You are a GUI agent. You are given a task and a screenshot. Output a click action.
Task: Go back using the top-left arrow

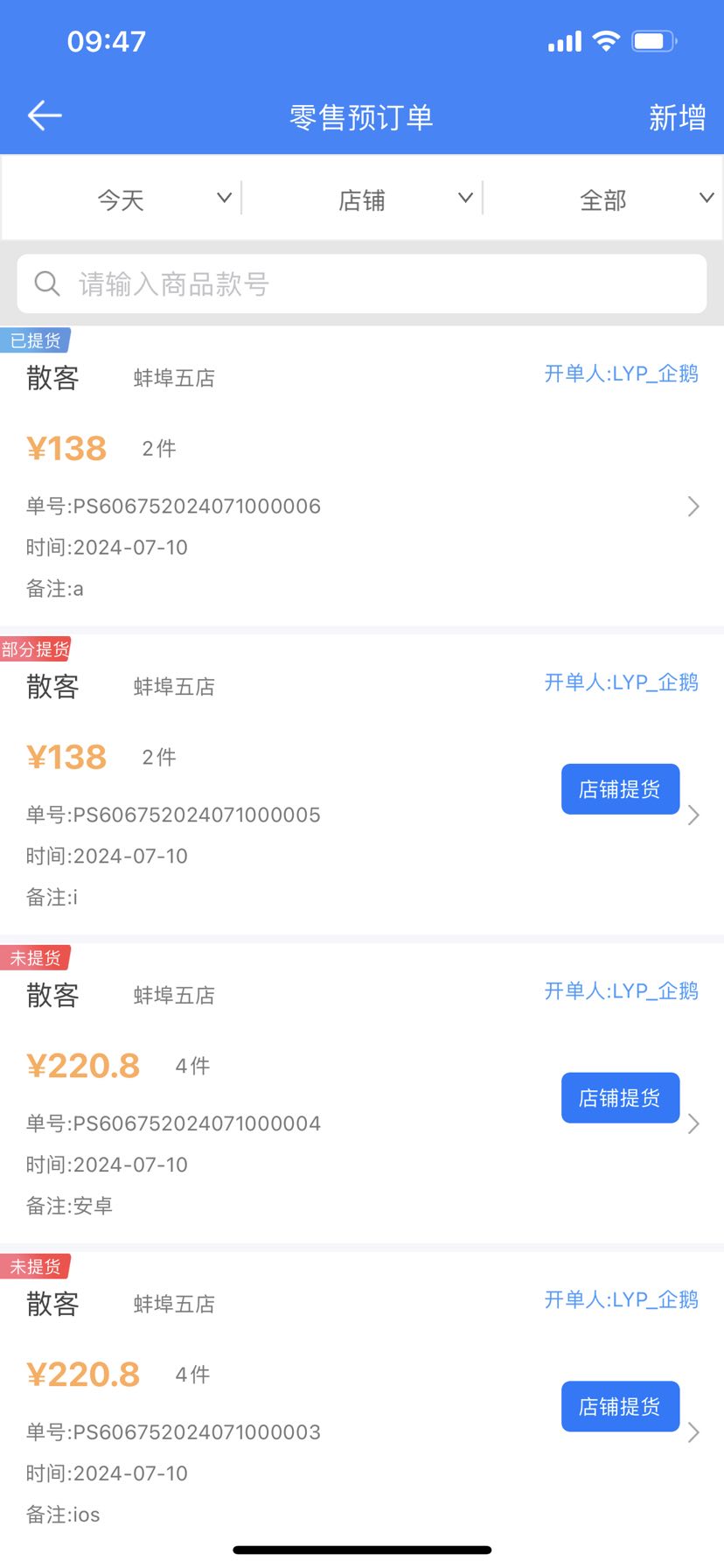pyautogui.click(x=45, y=115)
